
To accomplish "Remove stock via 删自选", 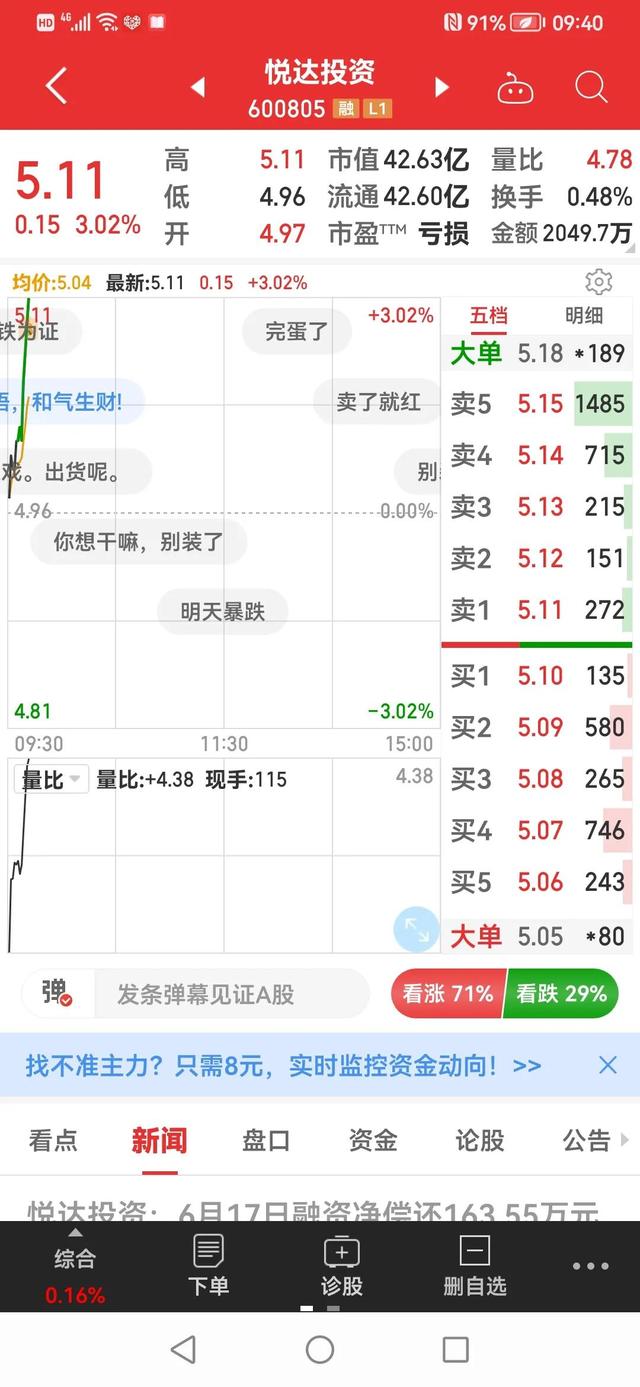I will tap(475, 1265).
